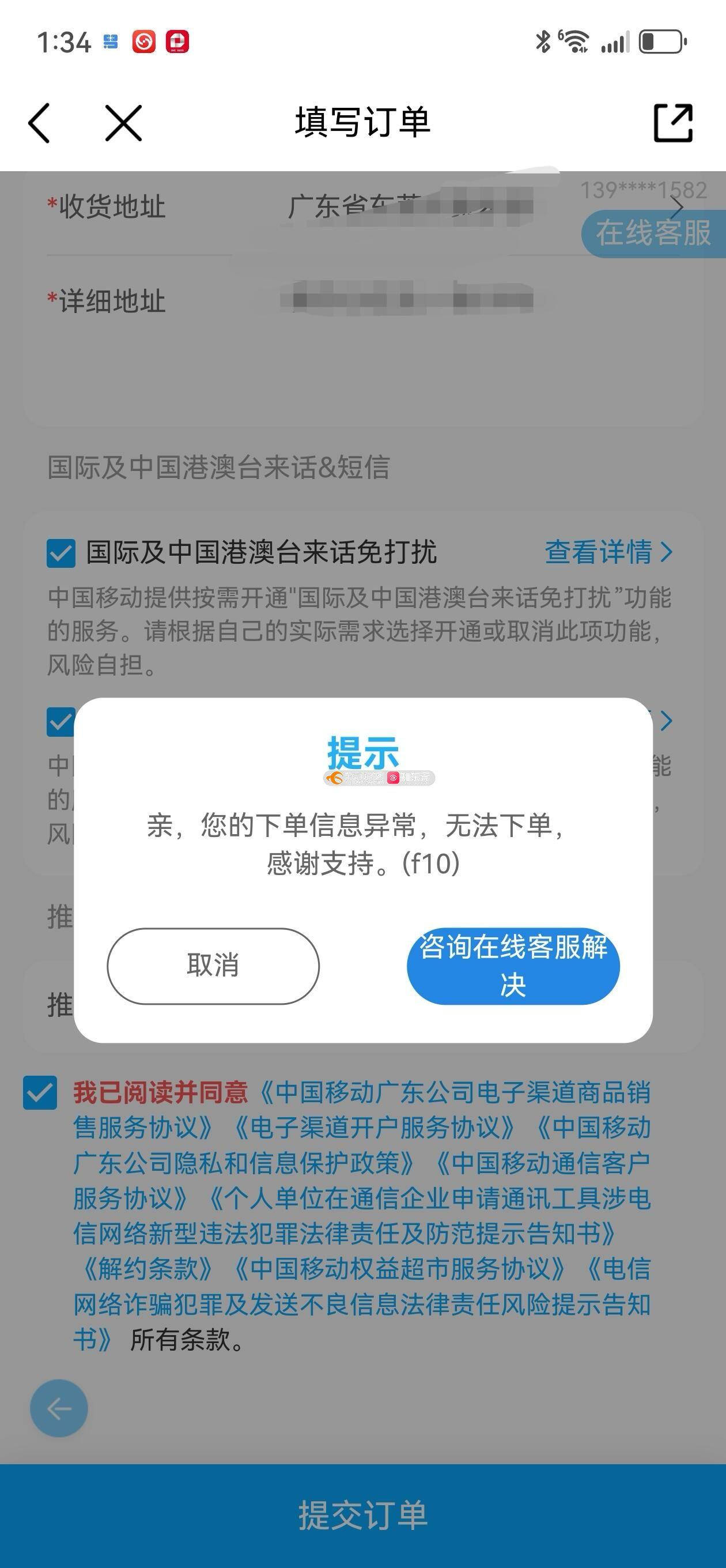This screenshot has height=1568, width=726.
Task: Tap 咨询在线客服解决 button
Action: [513, 966]
